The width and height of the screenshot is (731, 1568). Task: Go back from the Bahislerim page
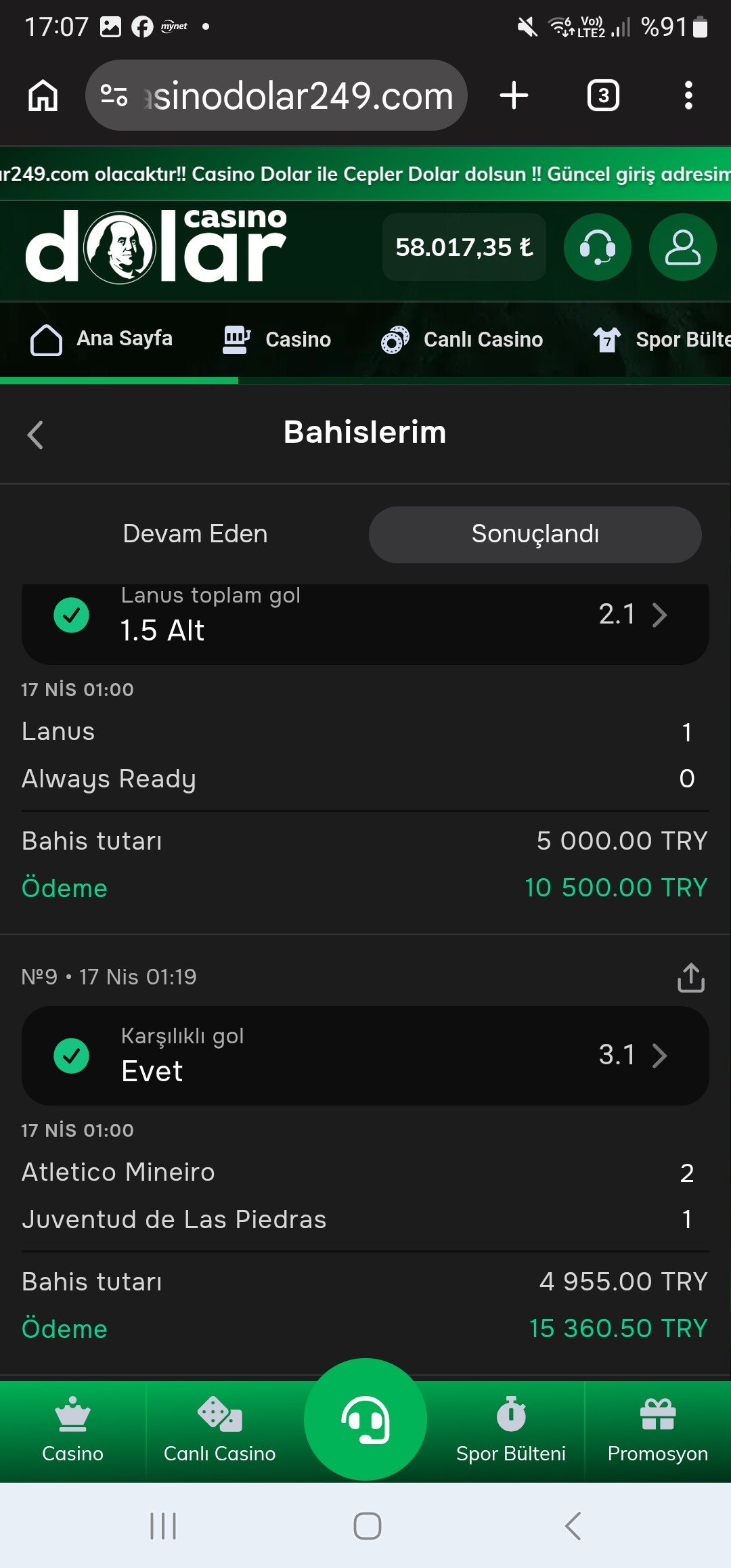click(x=35, y=435)
